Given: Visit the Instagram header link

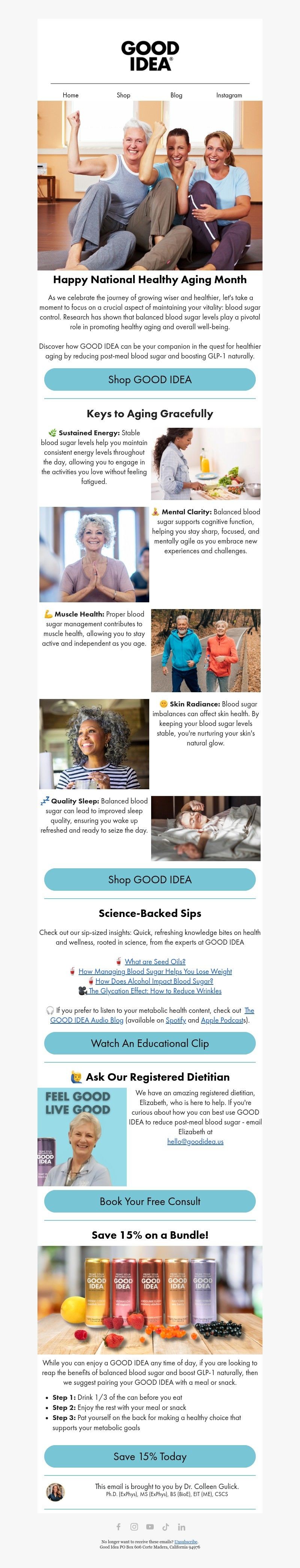Looking at the screenshot, I should pyautogui.click(x=229, y=95).
